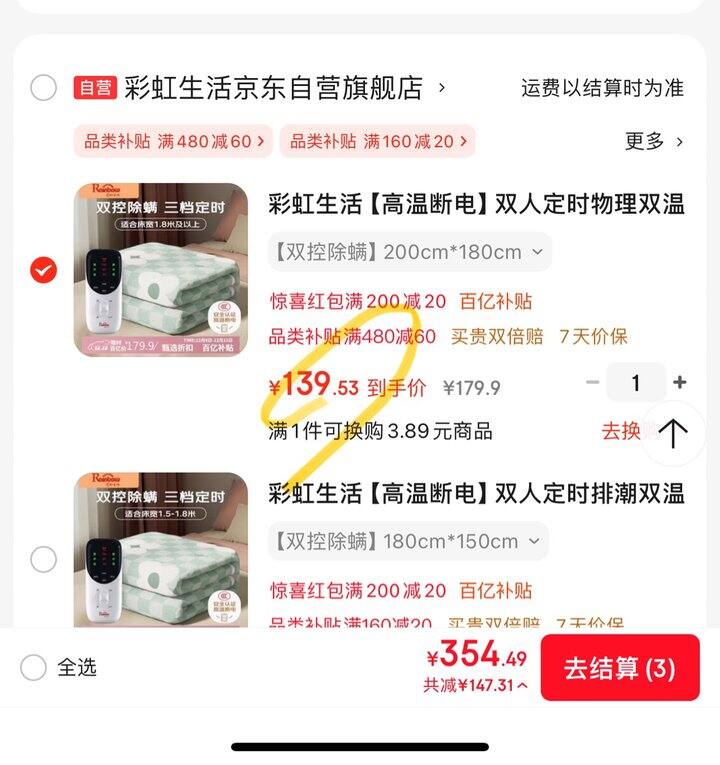Viewport: 720px width, 765px height.
Task: Claim the 品类补贴 满160减20 coupon
Action: (x=377, y=141)
